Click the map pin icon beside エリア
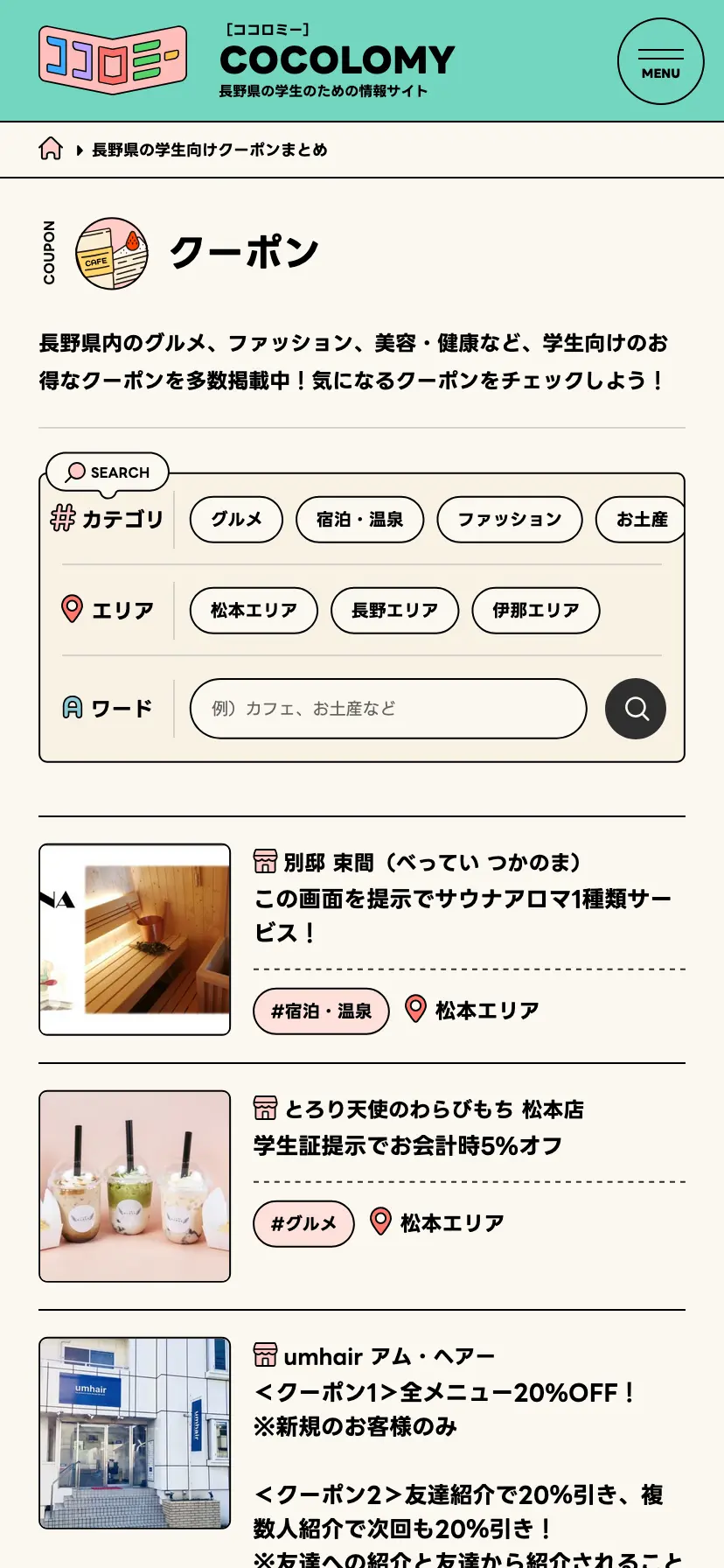724x1568 pixels. 72,610
